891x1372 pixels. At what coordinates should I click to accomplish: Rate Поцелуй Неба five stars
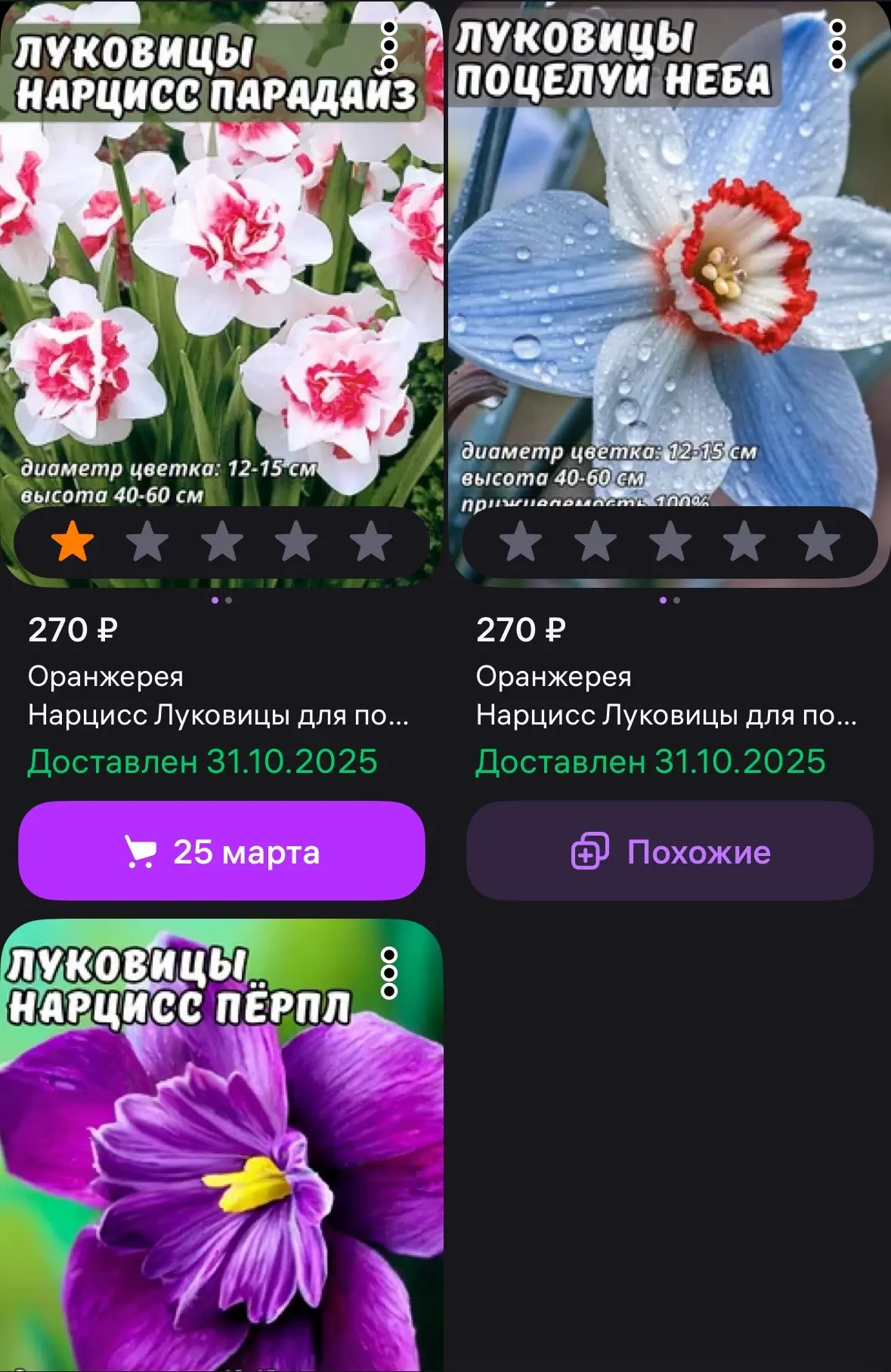[x=818, y=542]
